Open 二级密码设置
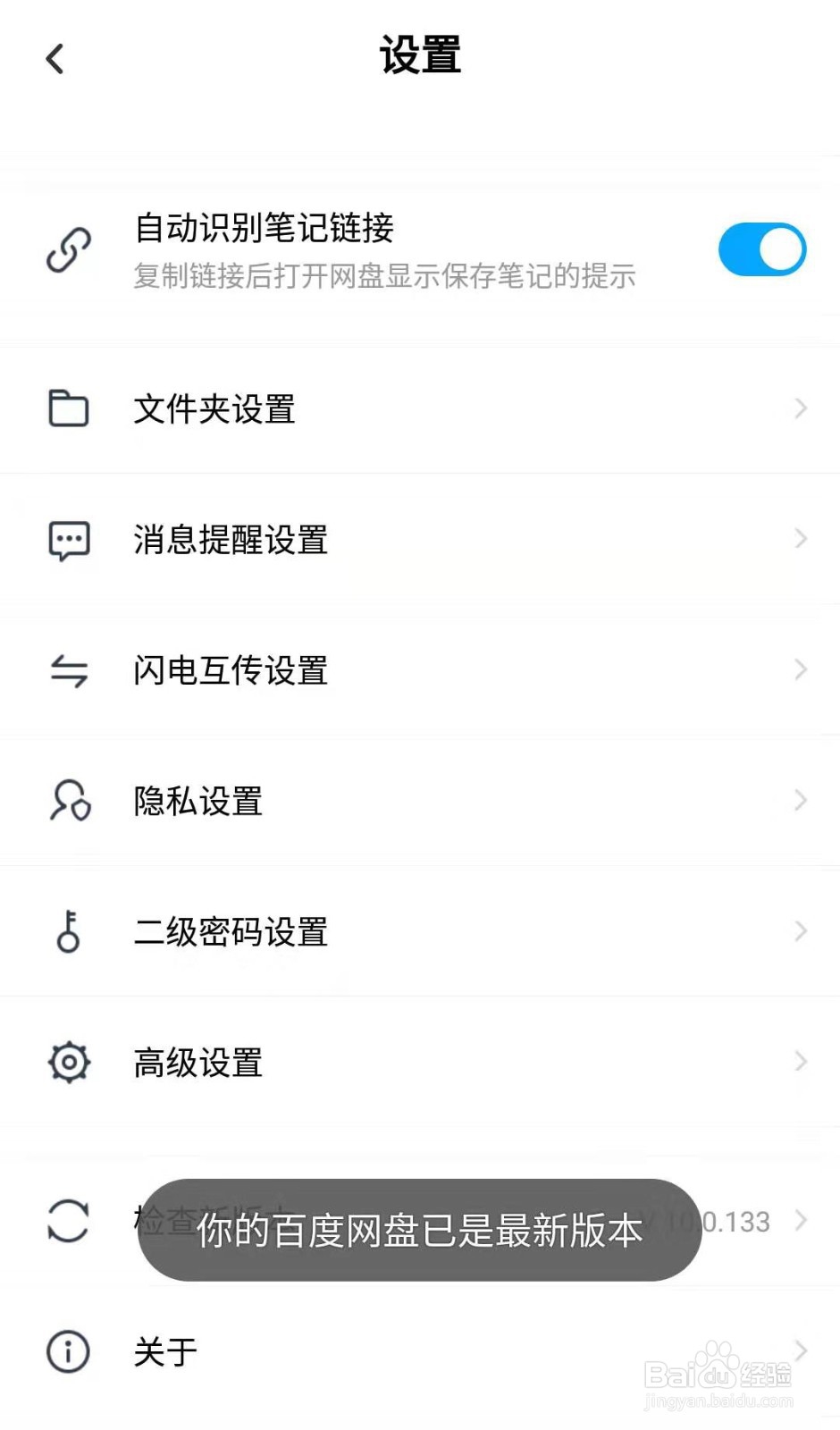 pyautogui.click(x=420, y=931)
